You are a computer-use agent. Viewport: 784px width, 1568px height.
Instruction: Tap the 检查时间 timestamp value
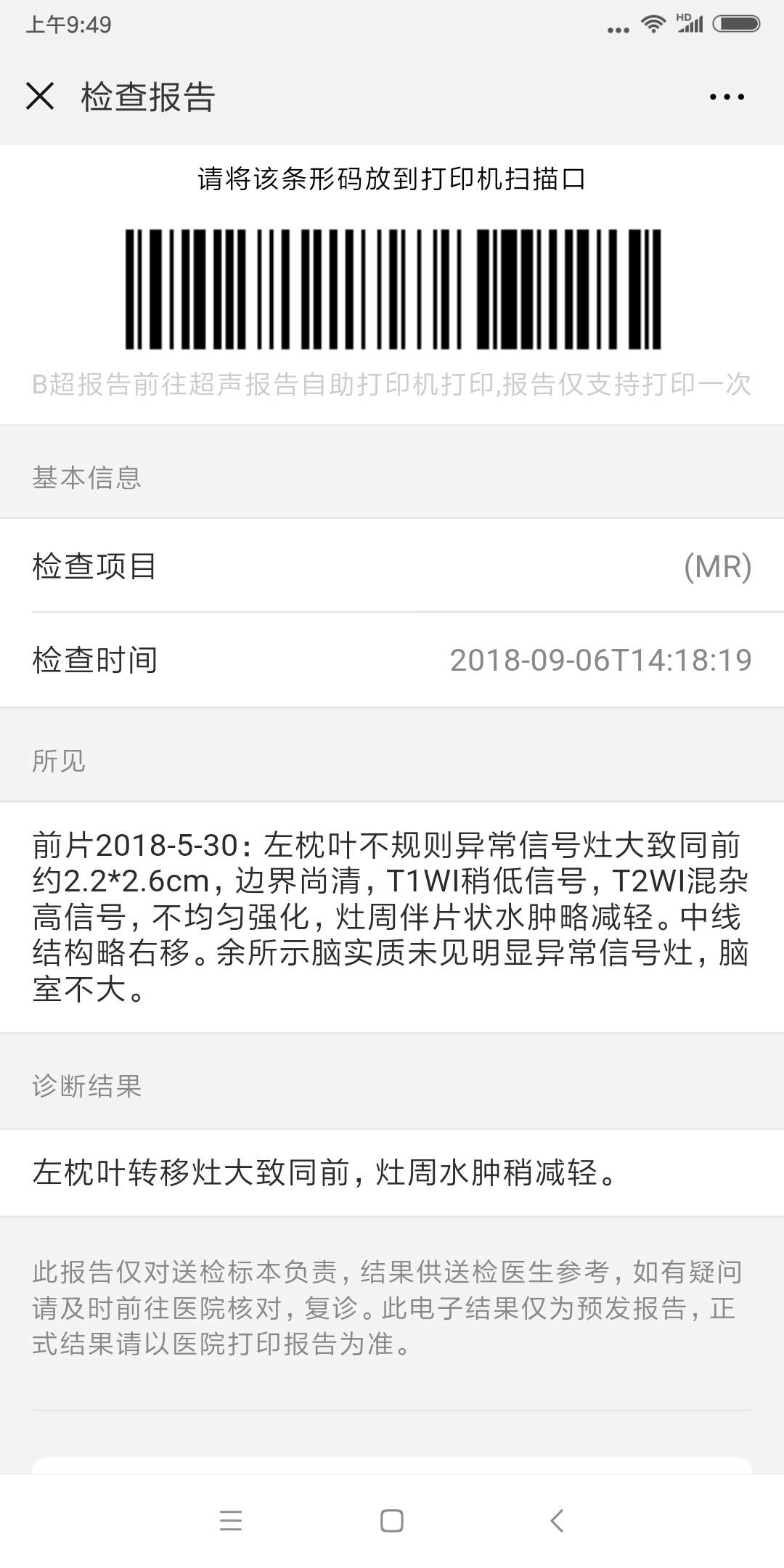(x=600, y=661)
